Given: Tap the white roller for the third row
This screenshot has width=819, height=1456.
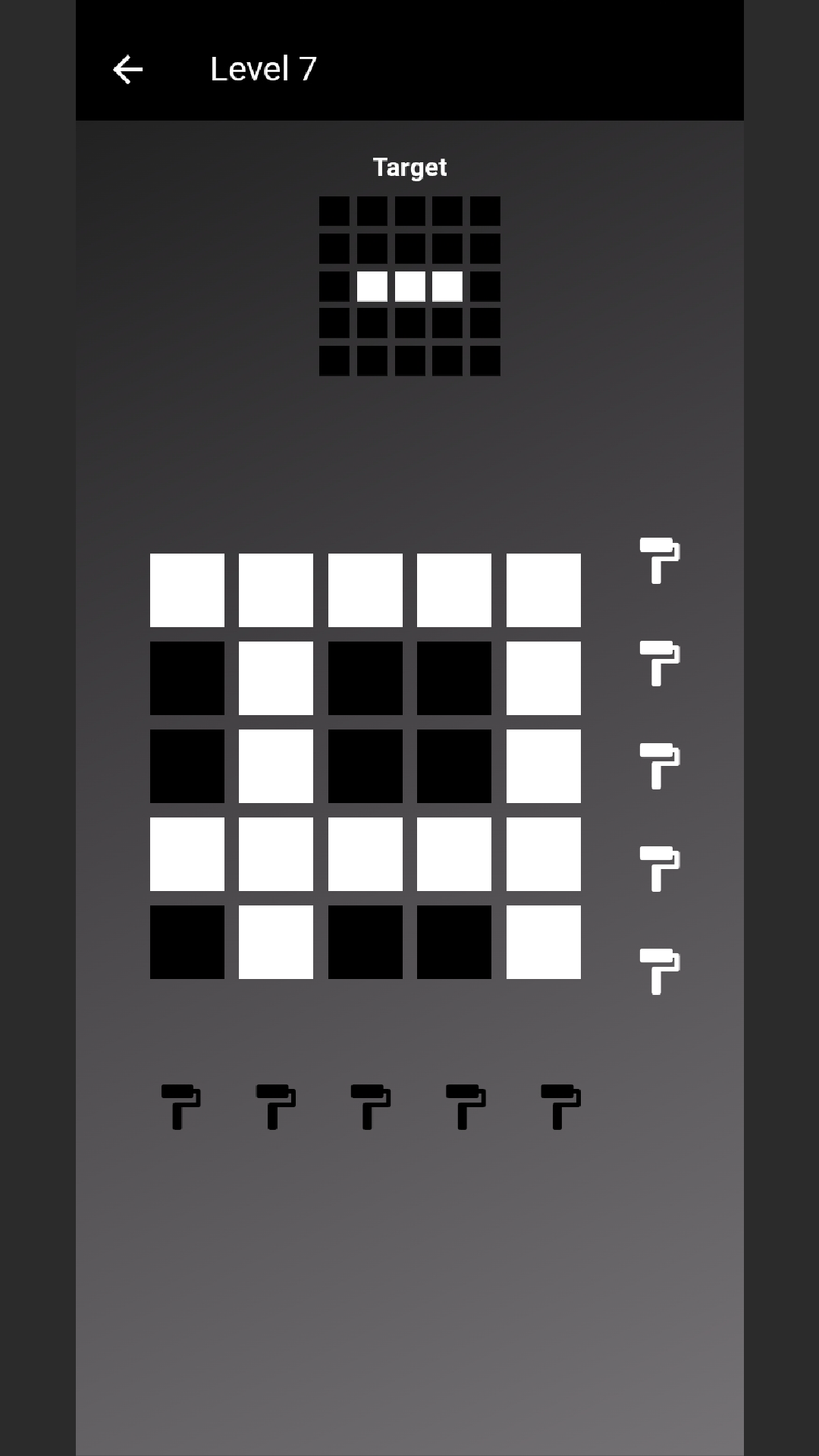Looking at the screenshot, I should (x=659, y=766).
